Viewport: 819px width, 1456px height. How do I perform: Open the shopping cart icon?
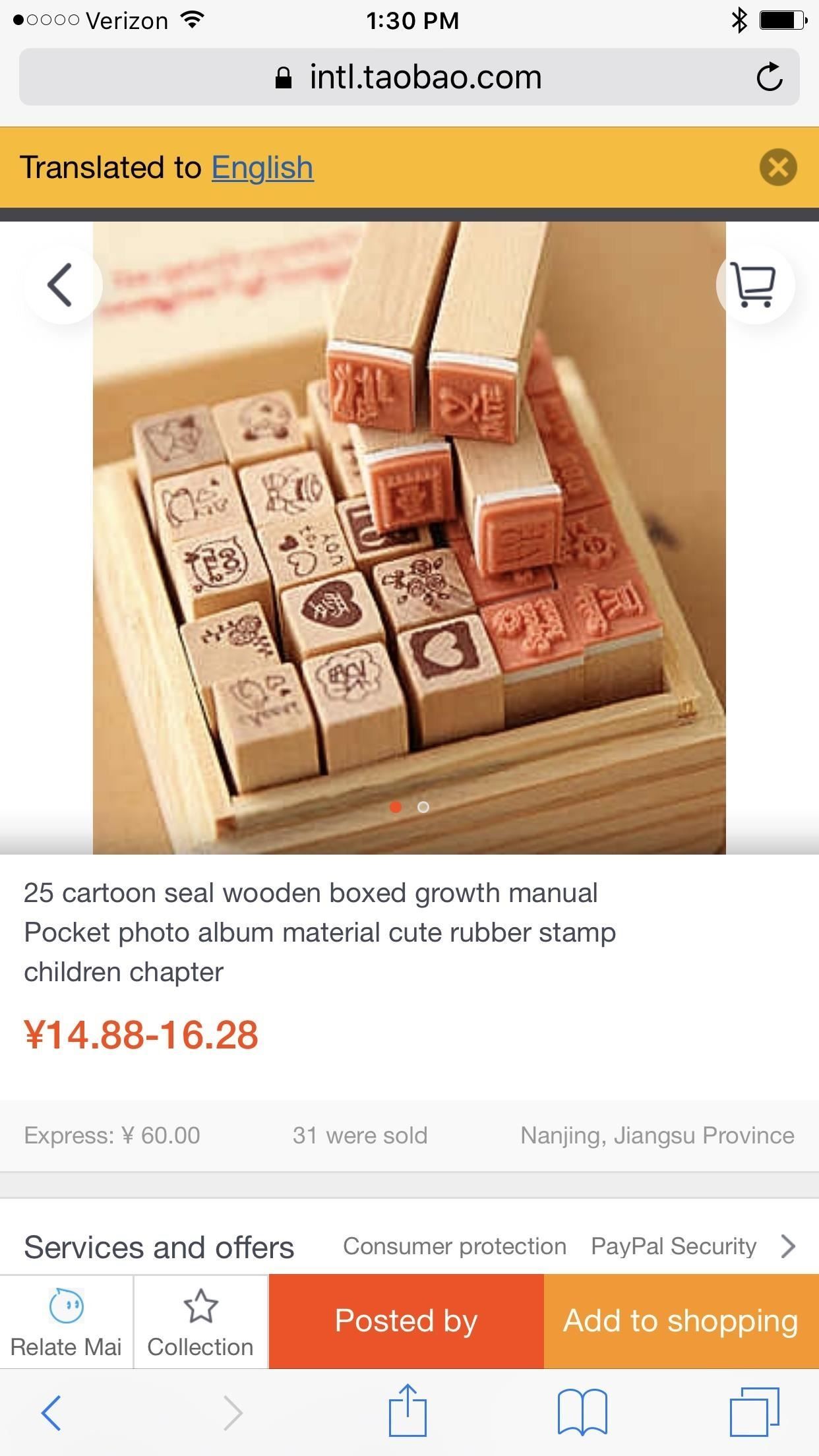coord(755,285)
